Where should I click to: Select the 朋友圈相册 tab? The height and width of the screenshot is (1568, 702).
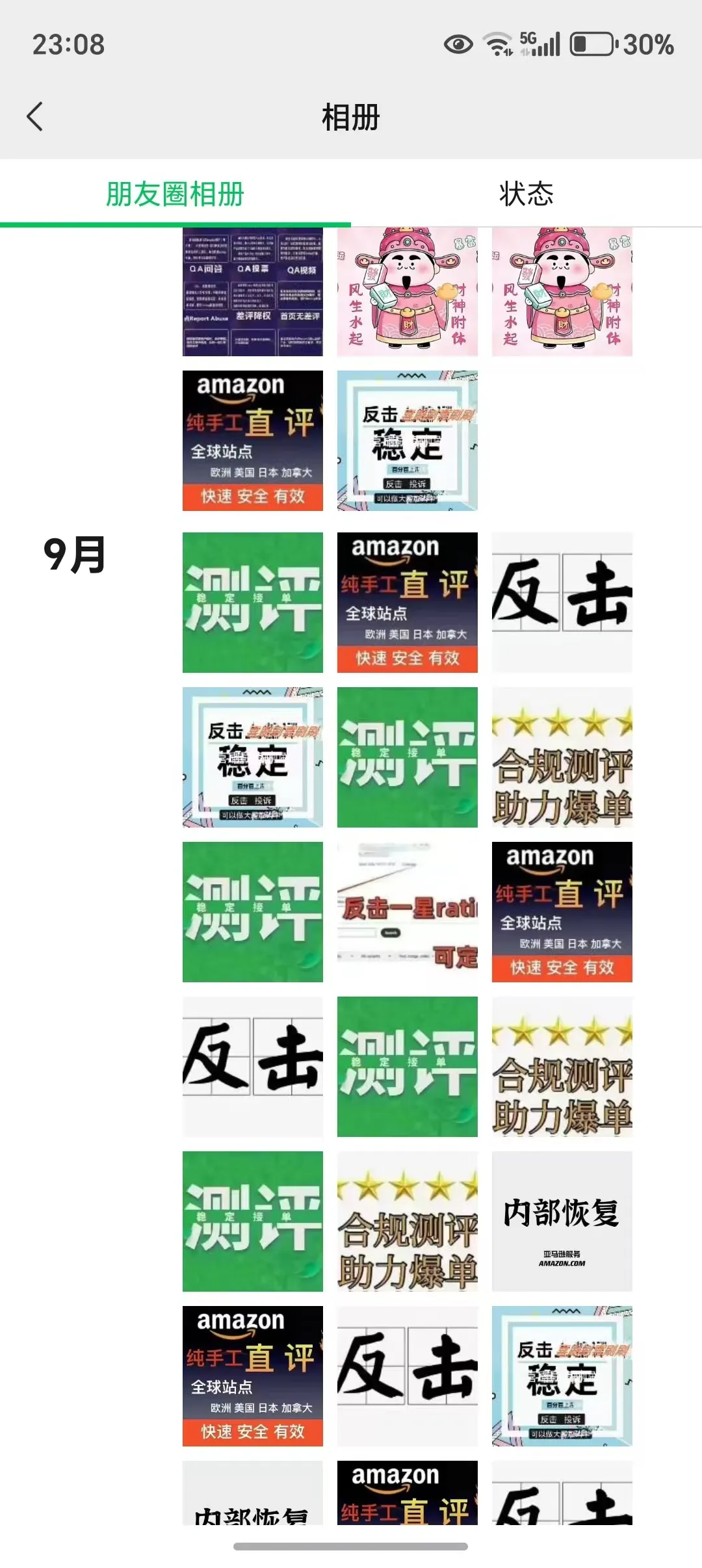(174, 193)
